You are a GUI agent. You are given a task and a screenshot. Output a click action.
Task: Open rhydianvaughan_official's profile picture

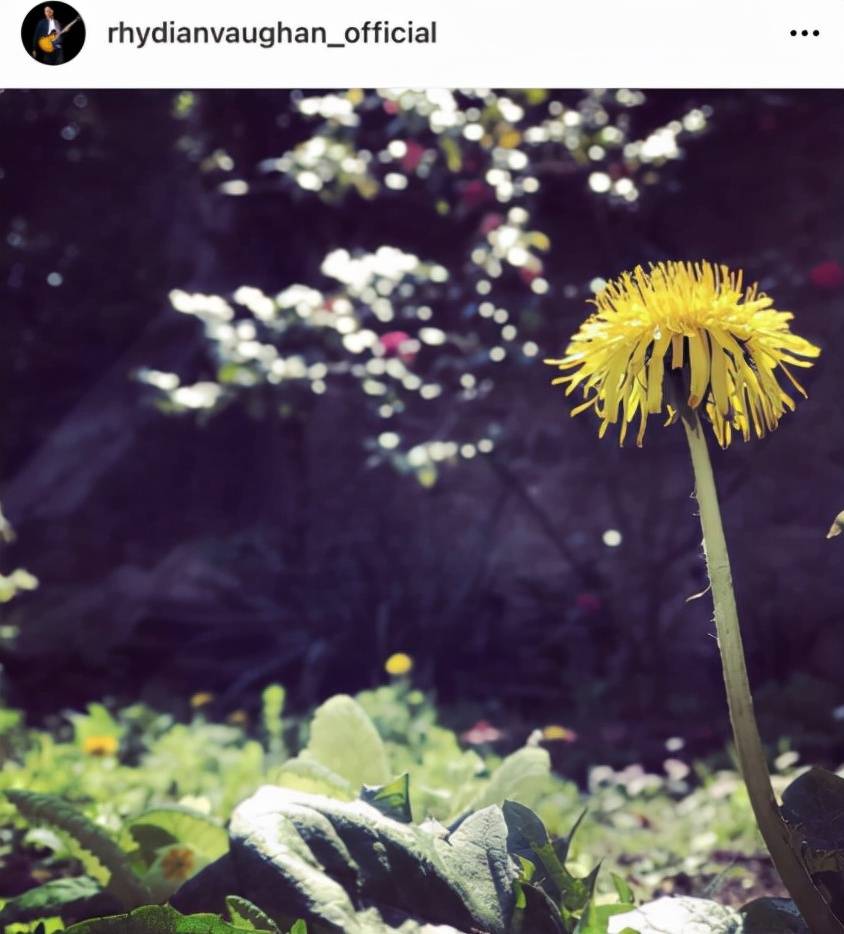[53, 33]
